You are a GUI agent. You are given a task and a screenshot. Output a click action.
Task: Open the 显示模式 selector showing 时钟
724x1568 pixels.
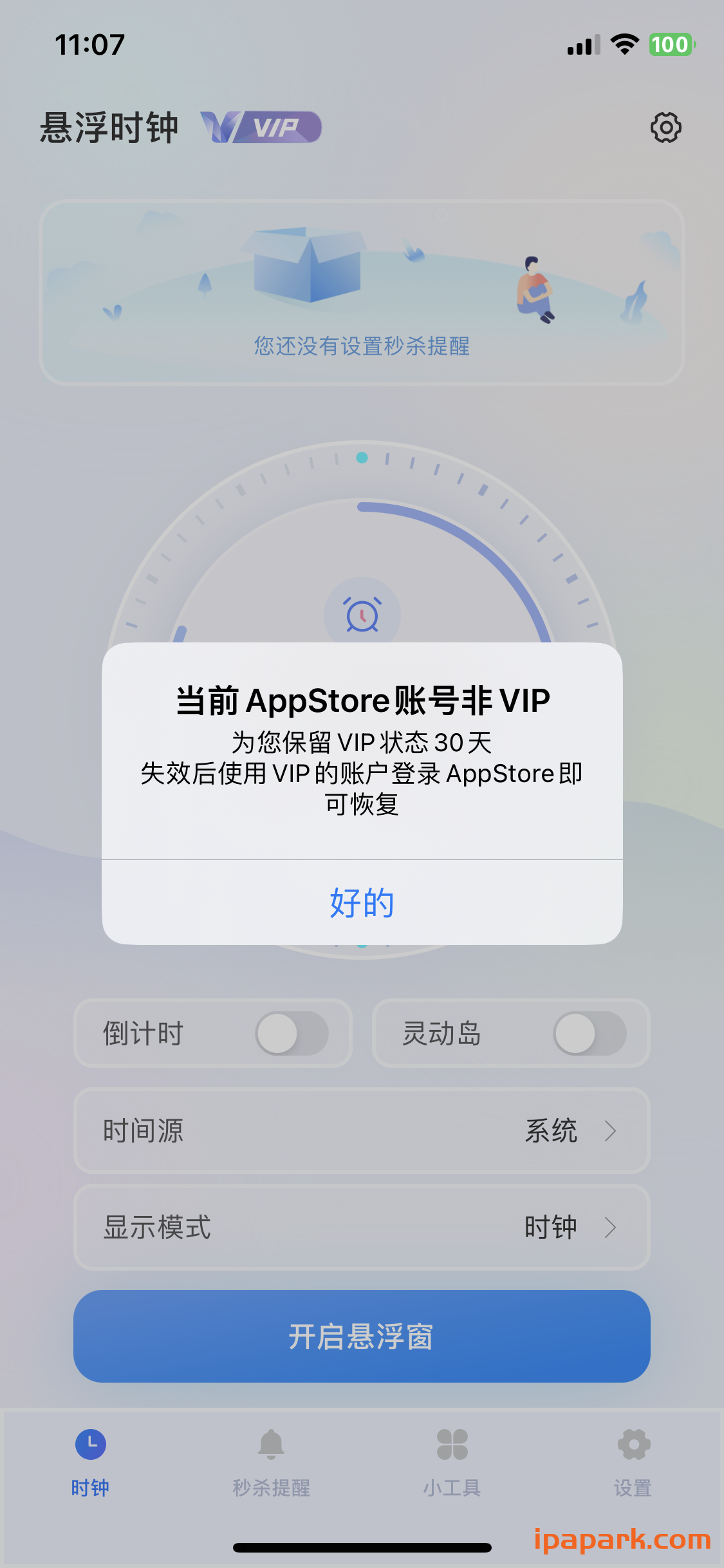[362, 1228]
